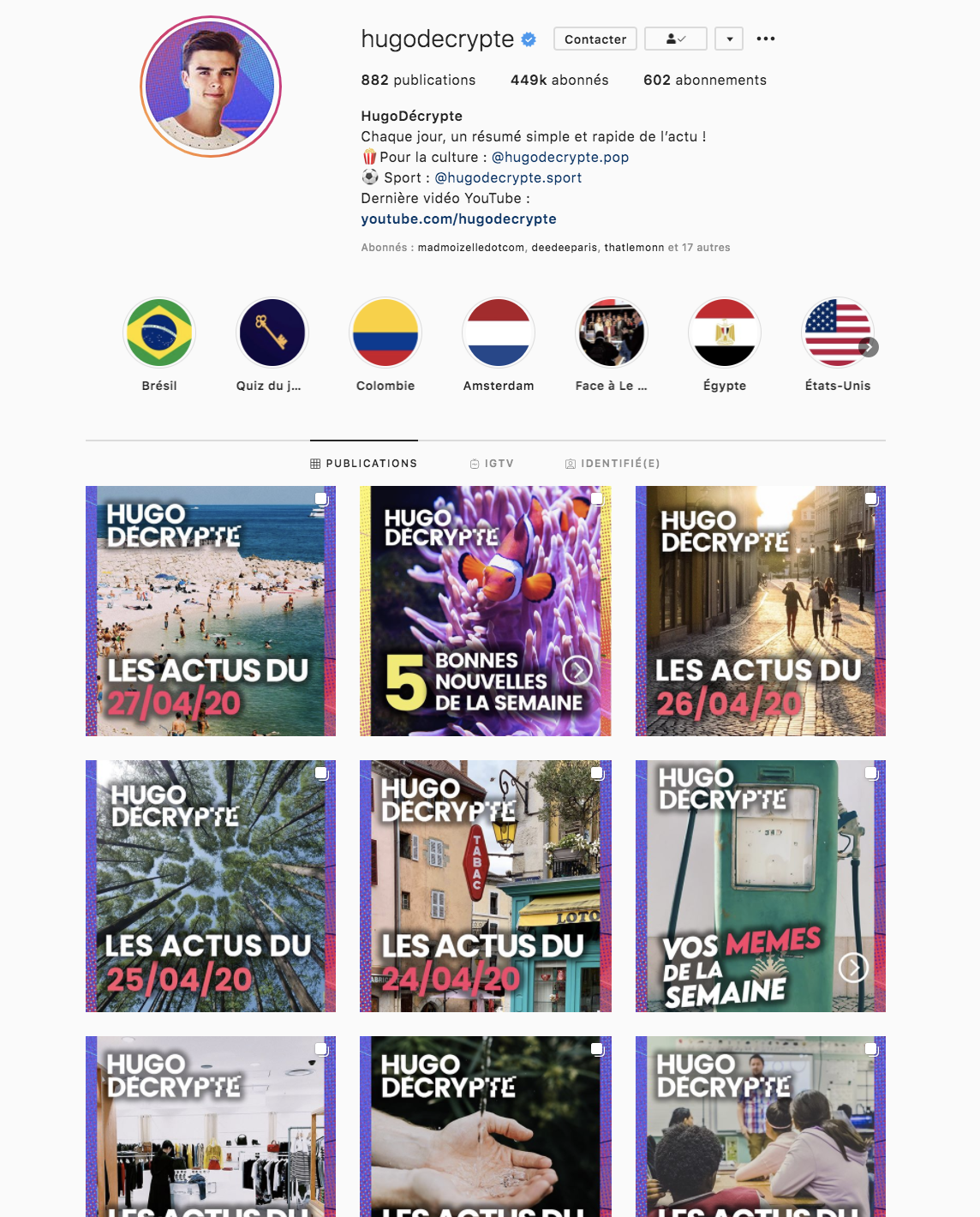Switch to the IGTV tab
The height and width of the screenshot is (1217, 980).
[492, 464]
